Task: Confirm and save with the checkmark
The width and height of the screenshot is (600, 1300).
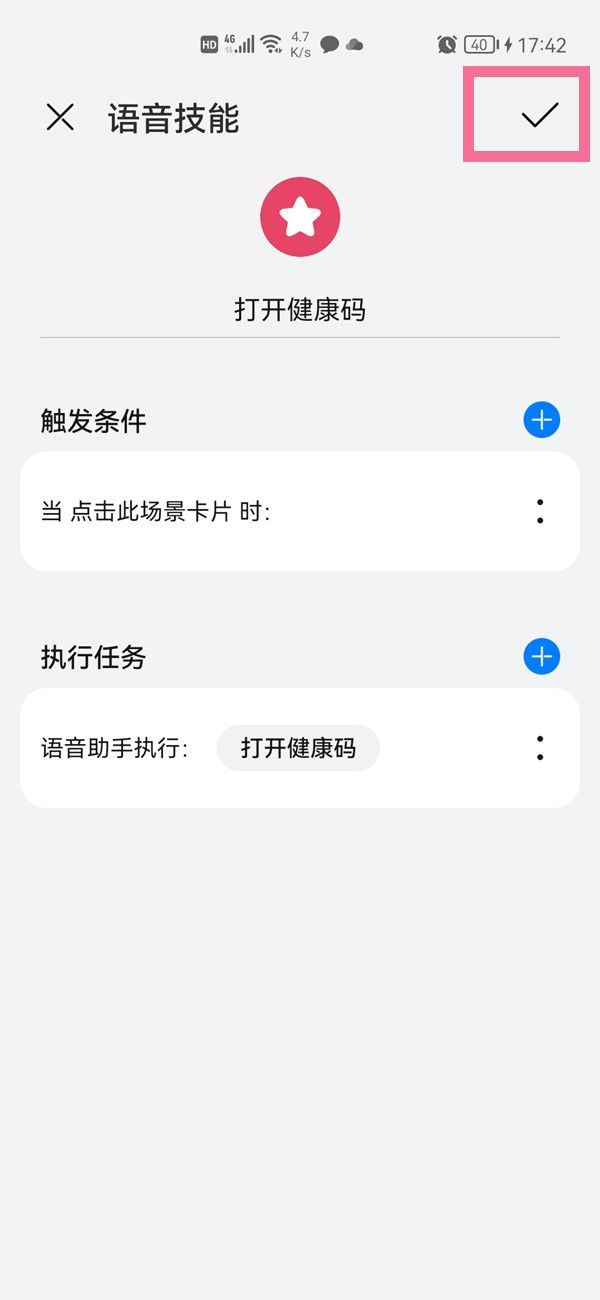Action: [539, 116]
